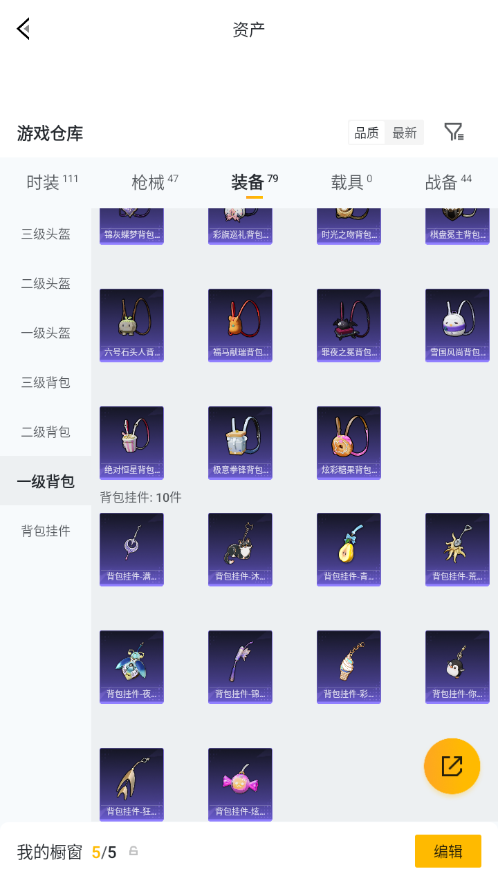
Task: Sort the warehouse by 最新
Action: [x=404, y=133]
